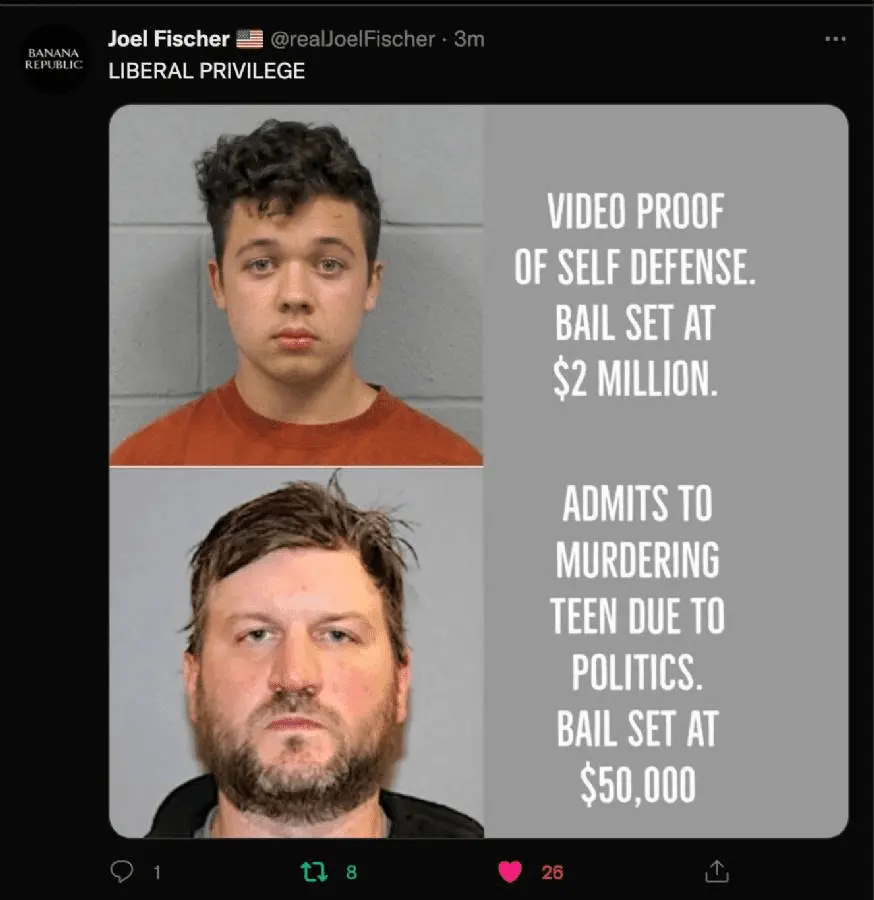
Task: Open the attached image in the tweet
Action: coord(478,470)
